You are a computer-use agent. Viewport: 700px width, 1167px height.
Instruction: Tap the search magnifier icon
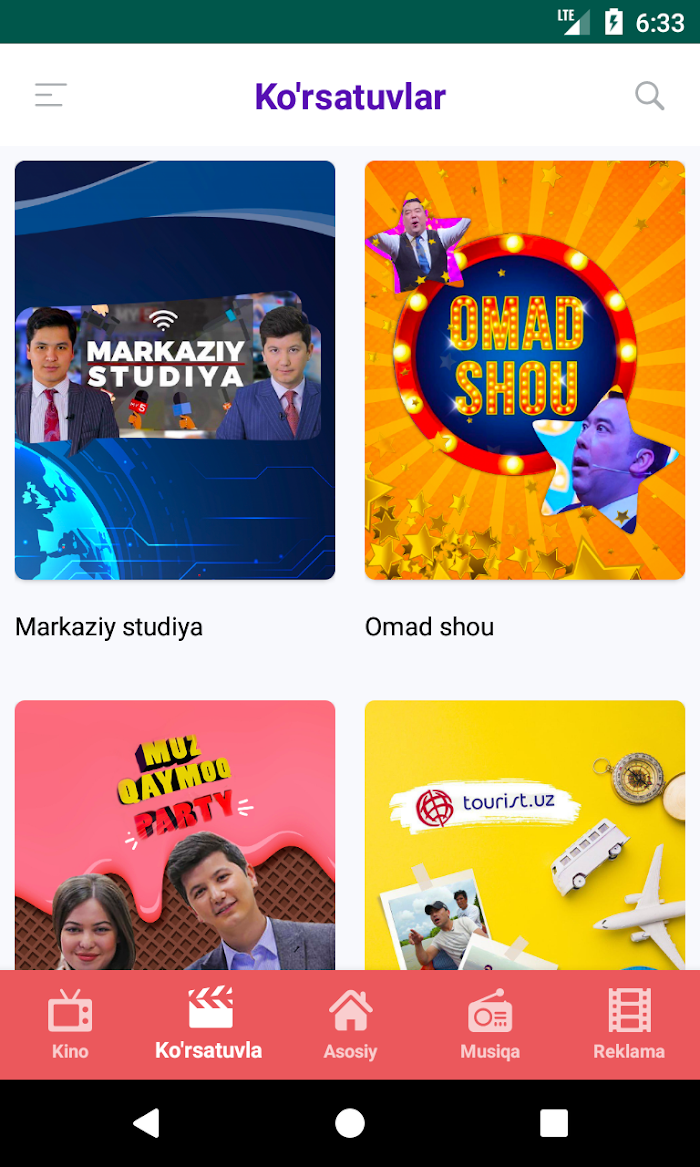(x=650, y=96)
